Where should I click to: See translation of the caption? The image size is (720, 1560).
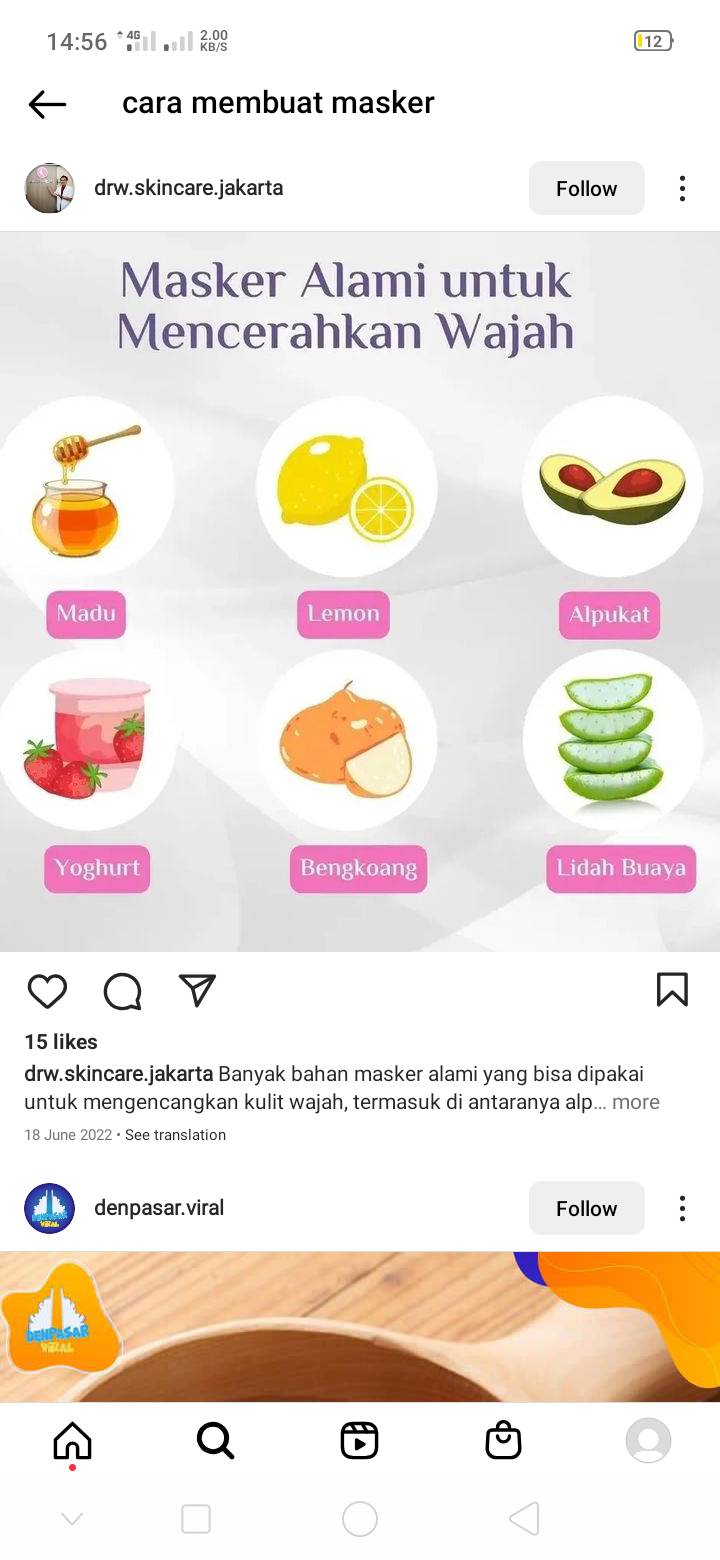pos(175,1135)
